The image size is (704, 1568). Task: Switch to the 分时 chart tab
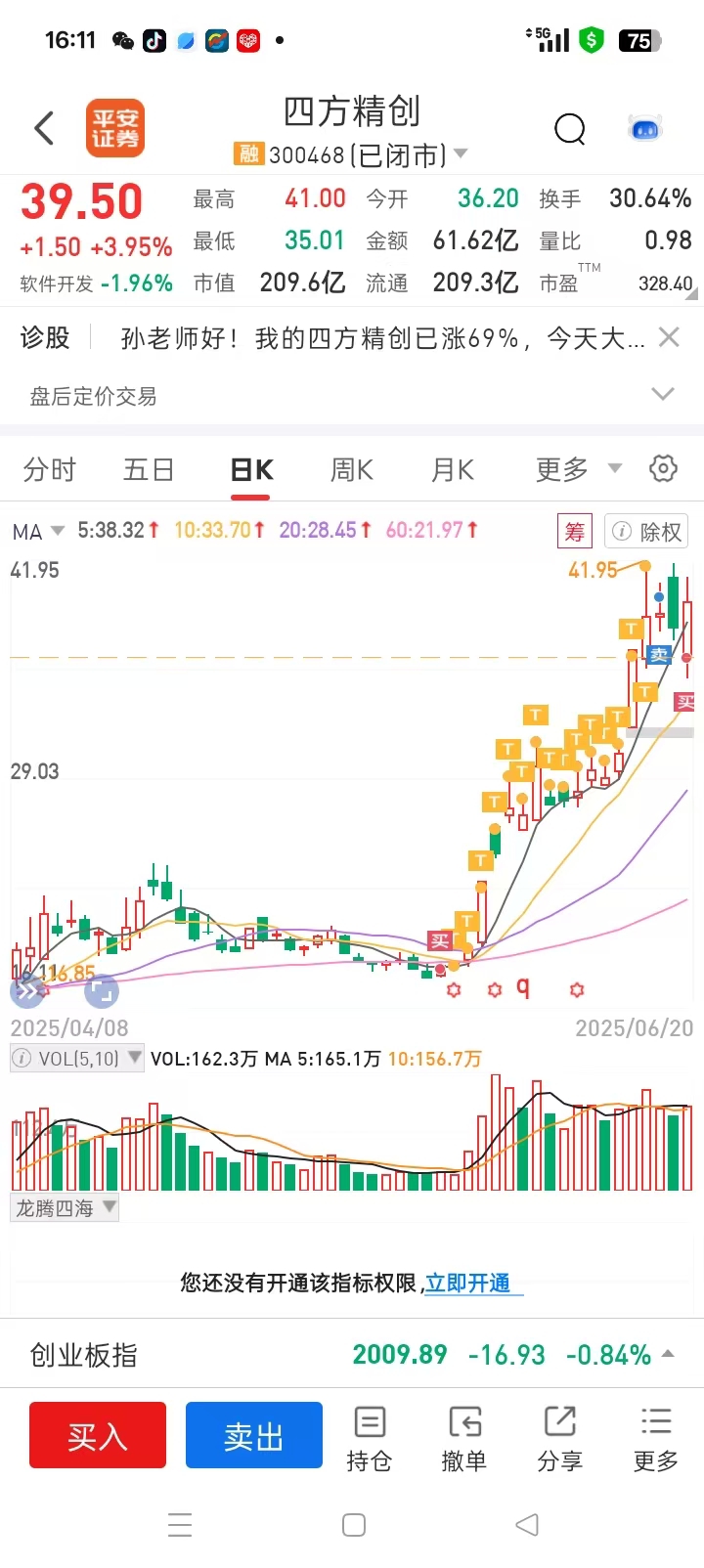(x=50, y=470)
